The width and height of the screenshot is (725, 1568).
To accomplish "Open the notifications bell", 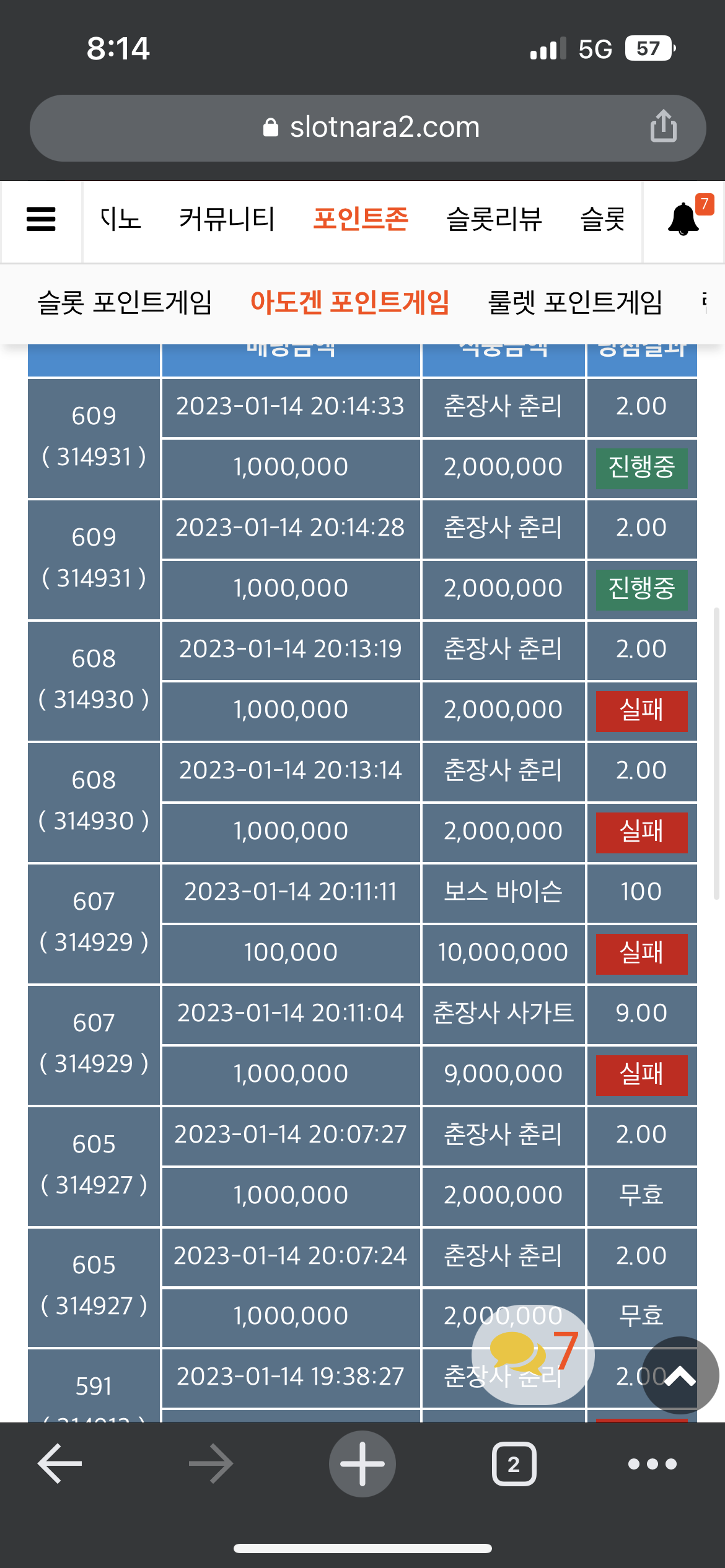I will [683, 219].
